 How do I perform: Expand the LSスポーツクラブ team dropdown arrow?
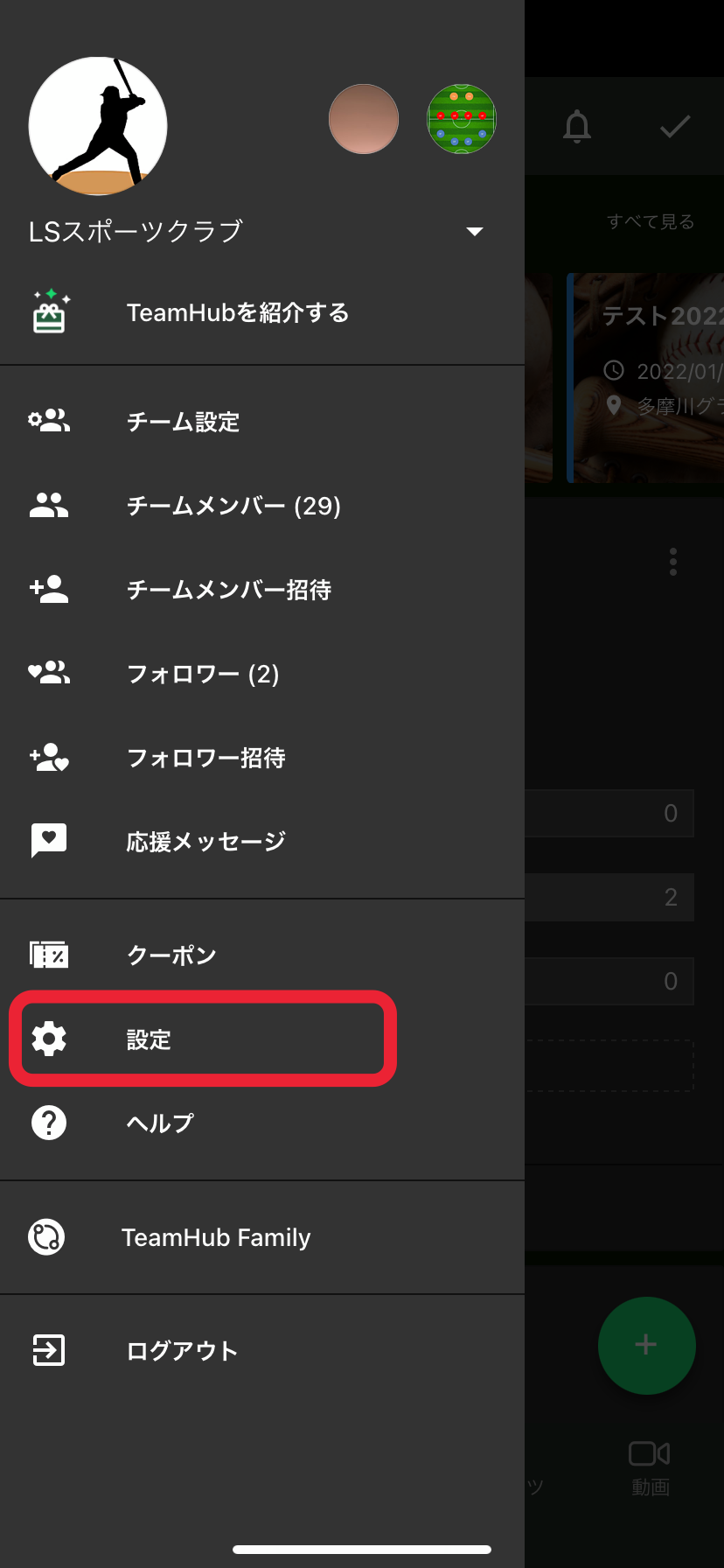[x=475, y=232]
